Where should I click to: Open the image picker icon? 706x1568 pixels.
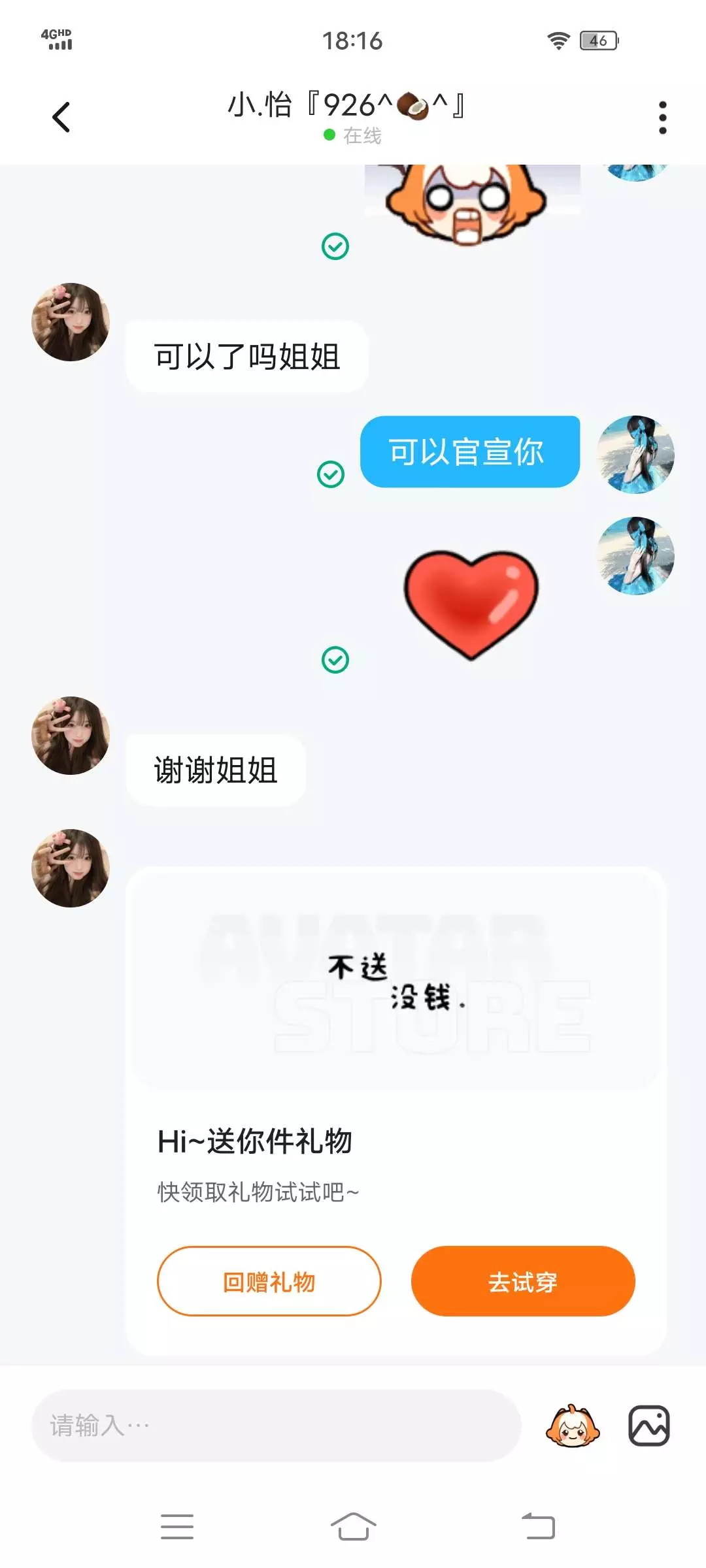[648, 1426]
